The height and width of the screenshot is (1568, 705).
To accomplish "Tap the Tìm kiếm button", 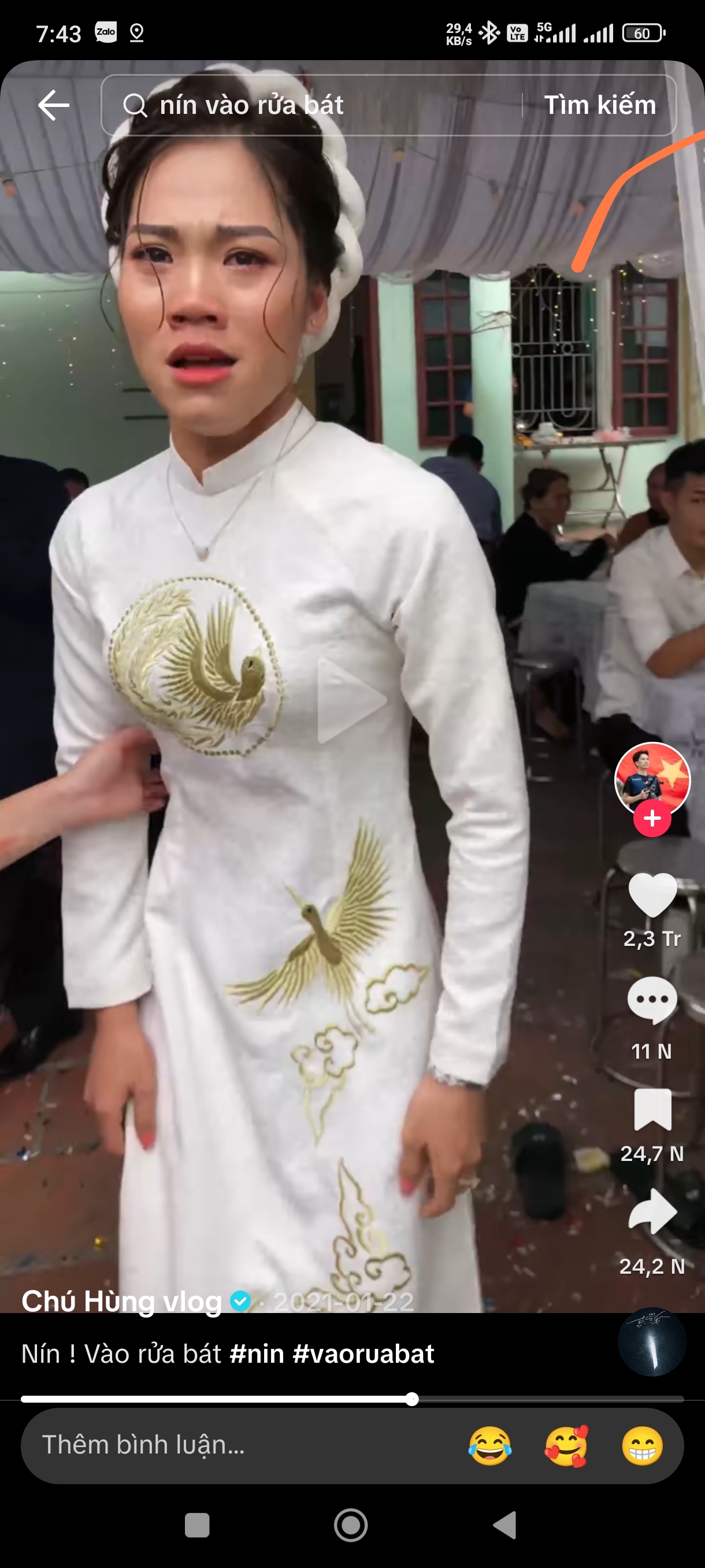I will point(599,105).
